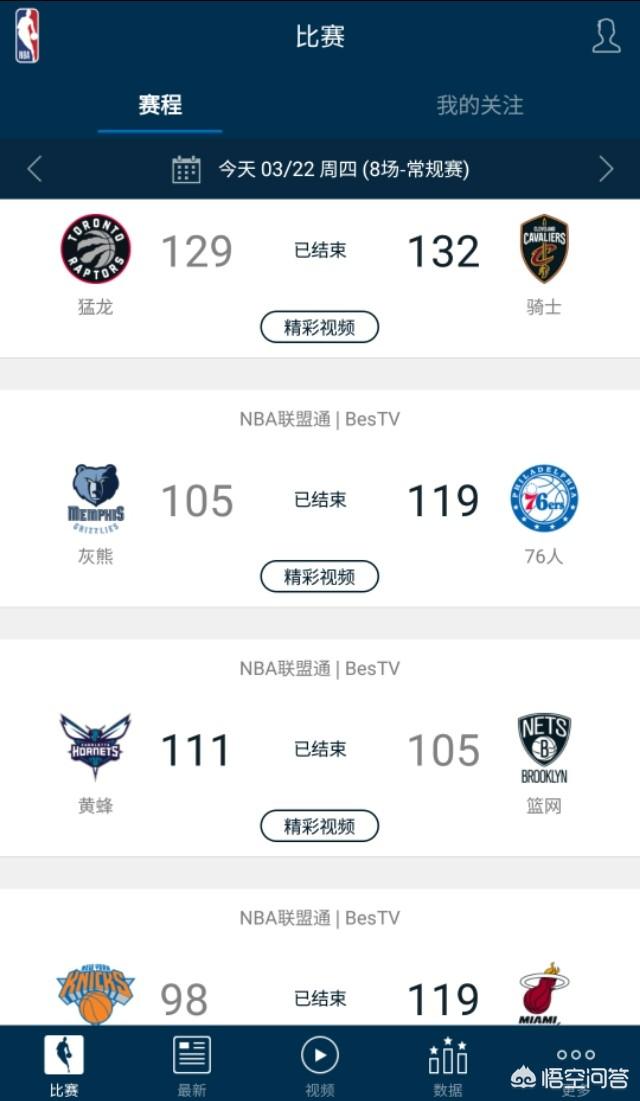The height and width of the screenshot is (1101, 640).
Task: Open the calendar date picker
Action: pos(186,169)
